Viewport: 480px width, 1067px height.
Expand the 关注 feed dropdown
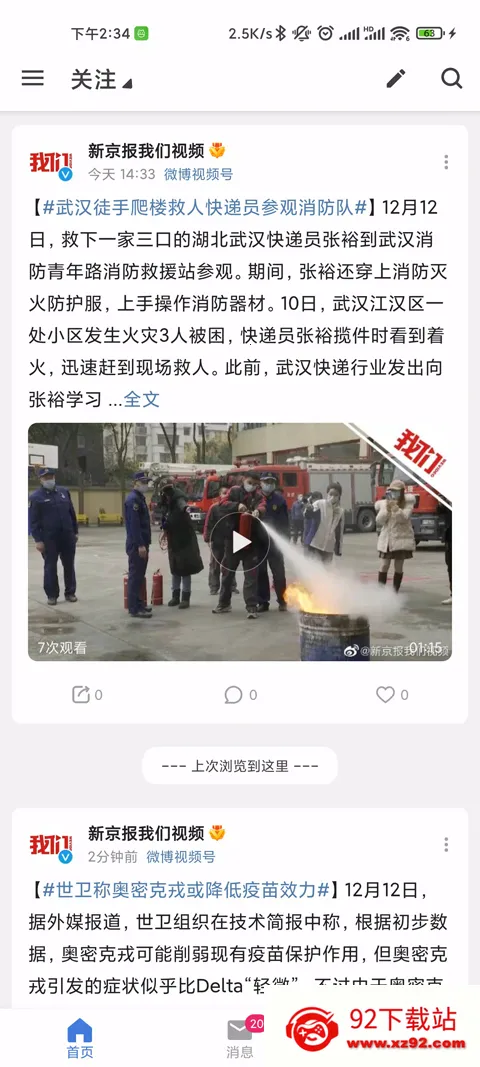[101, 79]
